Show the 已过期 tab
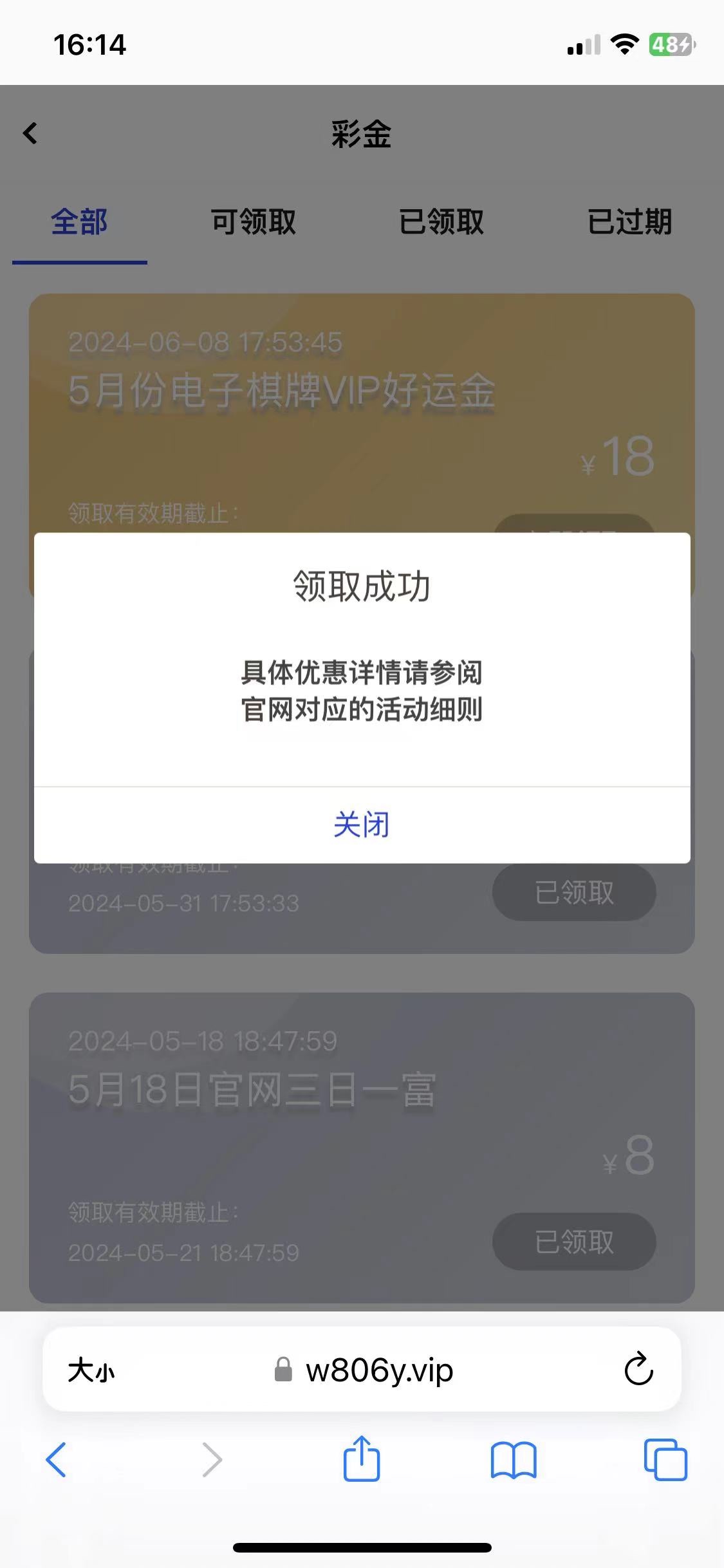The height and width of the screenshot is (1568, 724). click(629, 223)
